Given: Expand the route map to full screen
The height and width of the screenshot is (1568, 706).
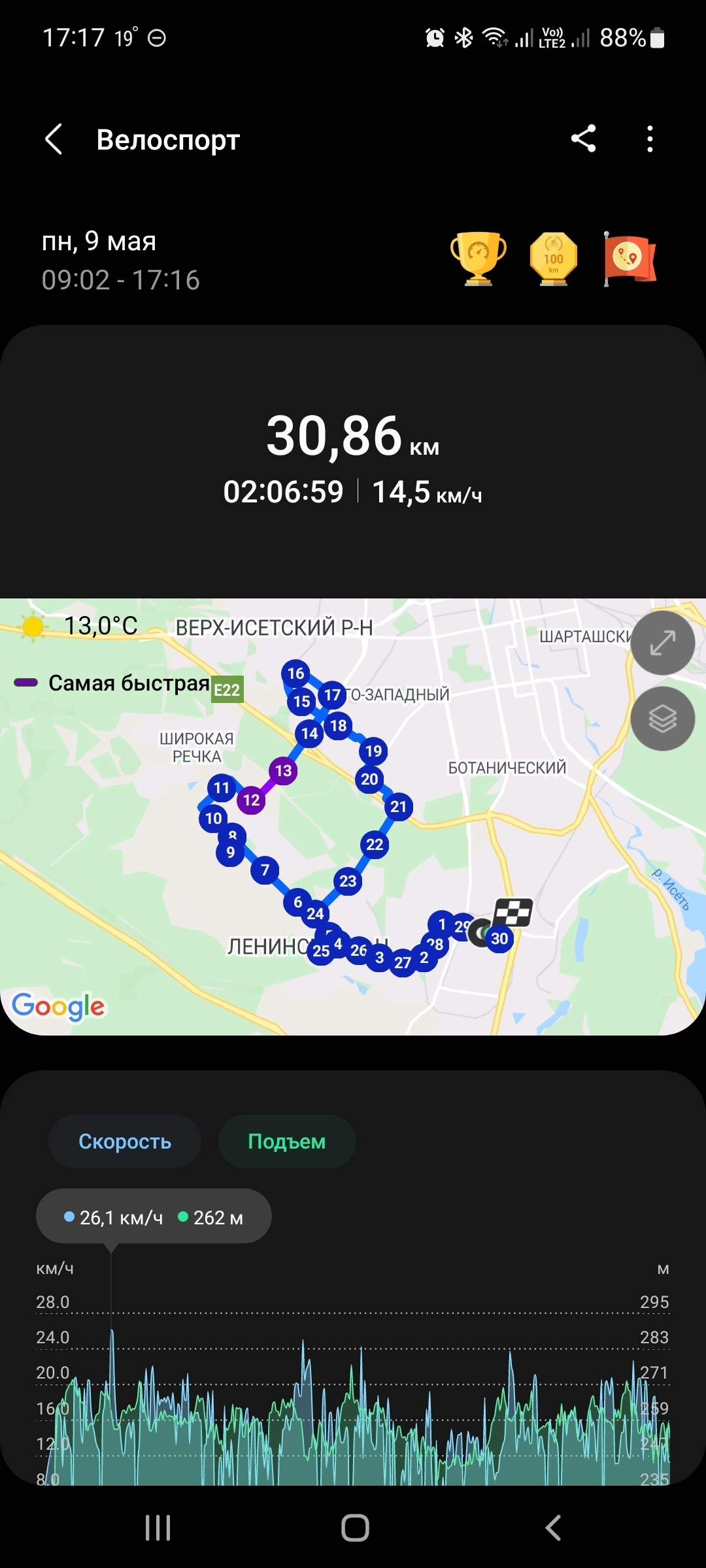Looking at the screenshot, I should click(x=662, y=643).
